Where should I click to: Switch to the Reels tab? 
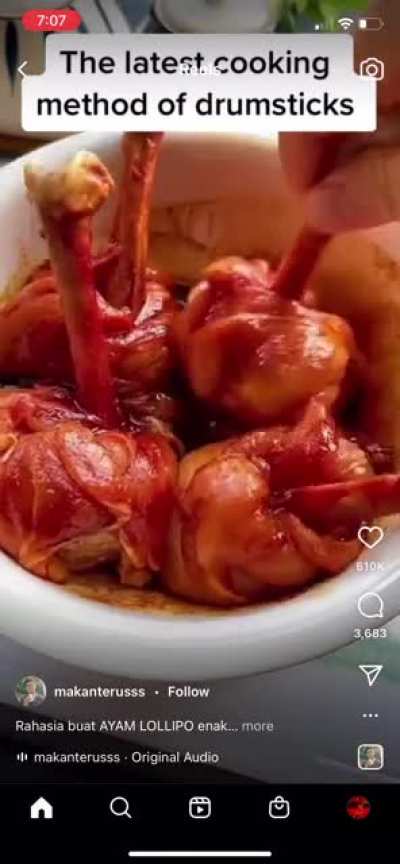[x=200, y=808]
